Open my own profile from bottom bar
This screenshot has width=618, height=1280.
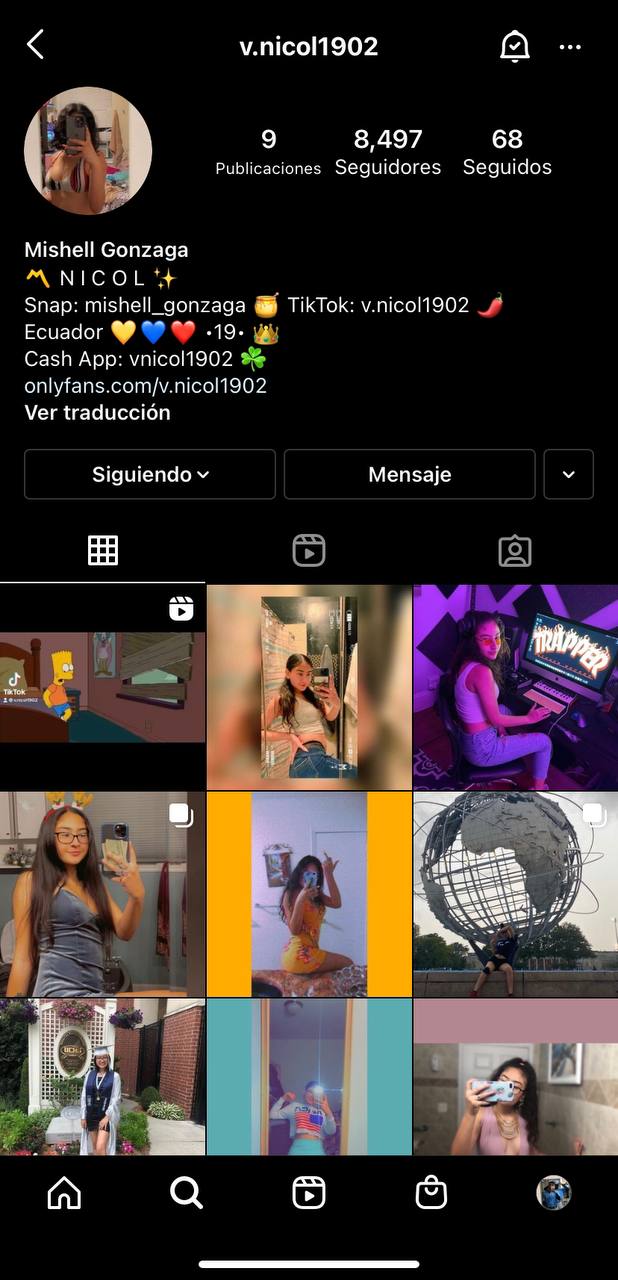pyautogui.click(x=553, y=1192)
